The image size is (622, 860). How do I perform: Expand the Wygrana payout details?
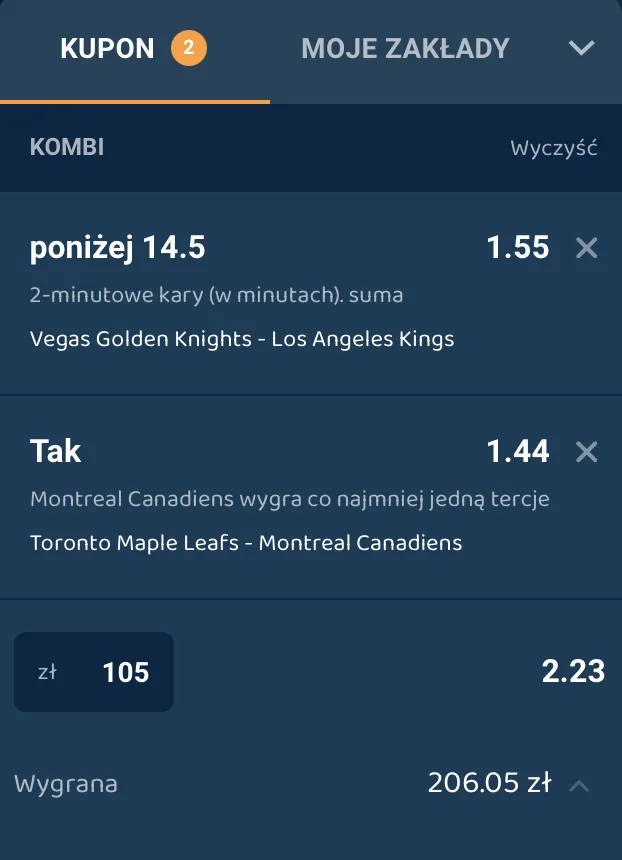pos(578,785)
